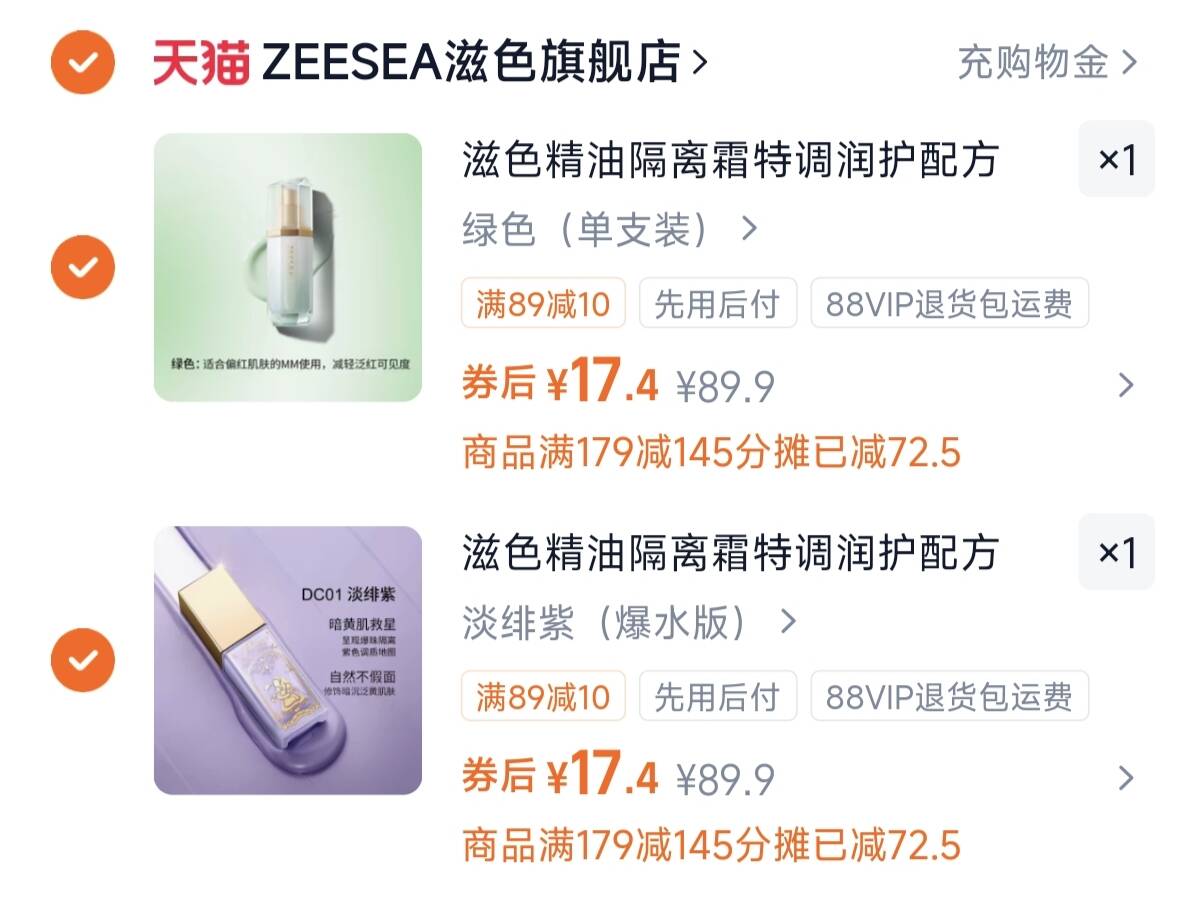Open 充购物金 link
Screen dimensions: 1200x900
[x=1046, y=62]
